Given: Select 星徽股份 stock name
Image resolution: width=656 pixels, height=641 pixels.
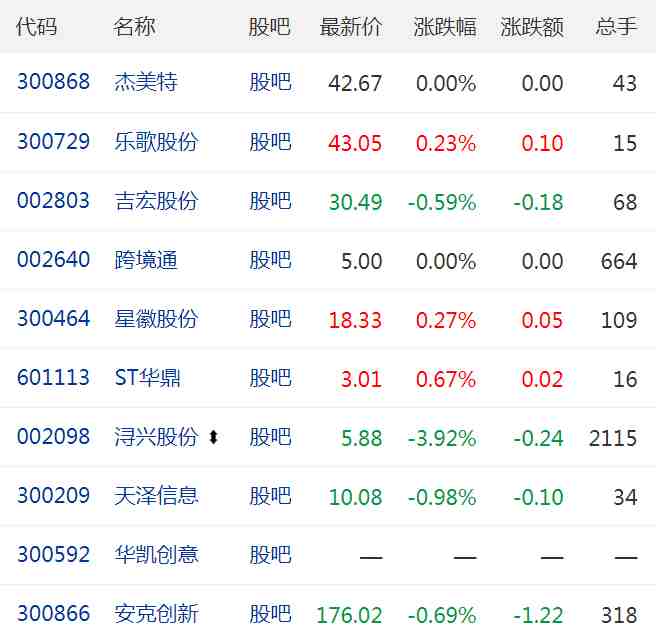Looking at the screenshot, I should (157, 319).
